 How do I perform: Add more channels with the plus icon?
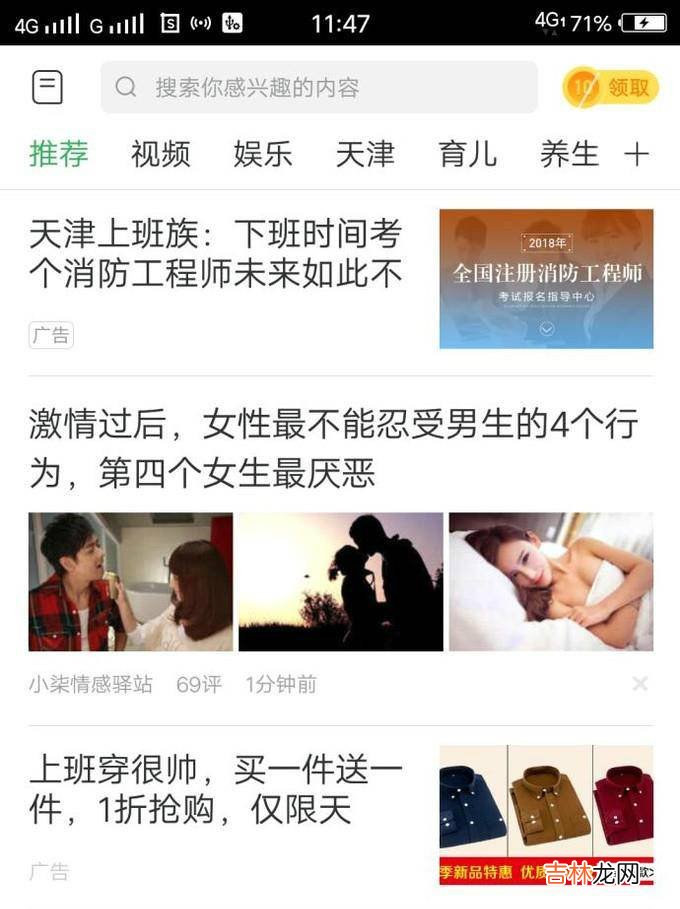(x=637, y=154)
